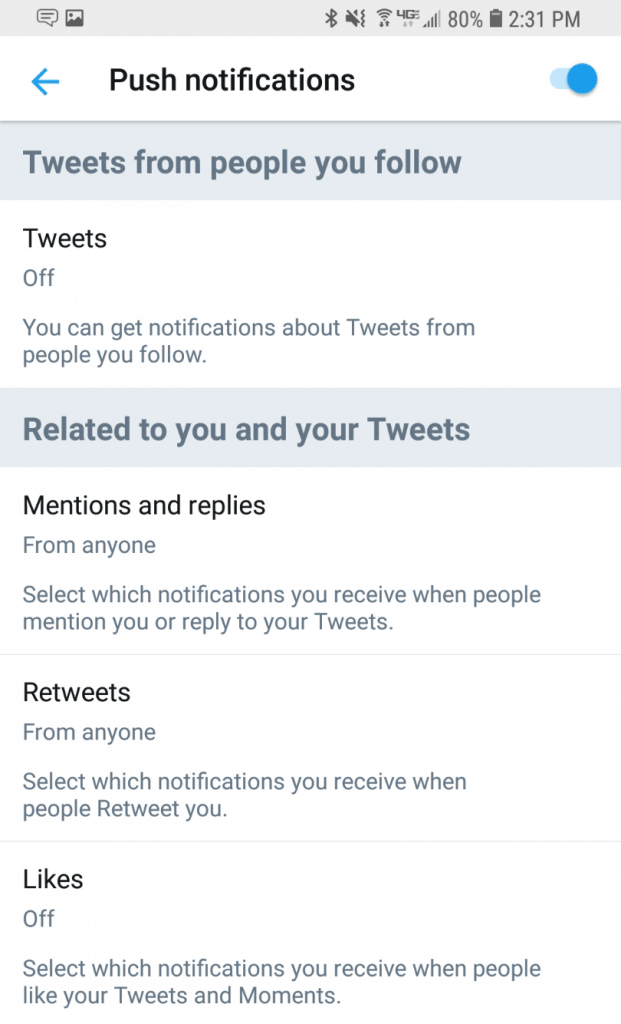621x1024 pixels.
Task: Open the Likes notification setting
Action: tap(310, 933)
